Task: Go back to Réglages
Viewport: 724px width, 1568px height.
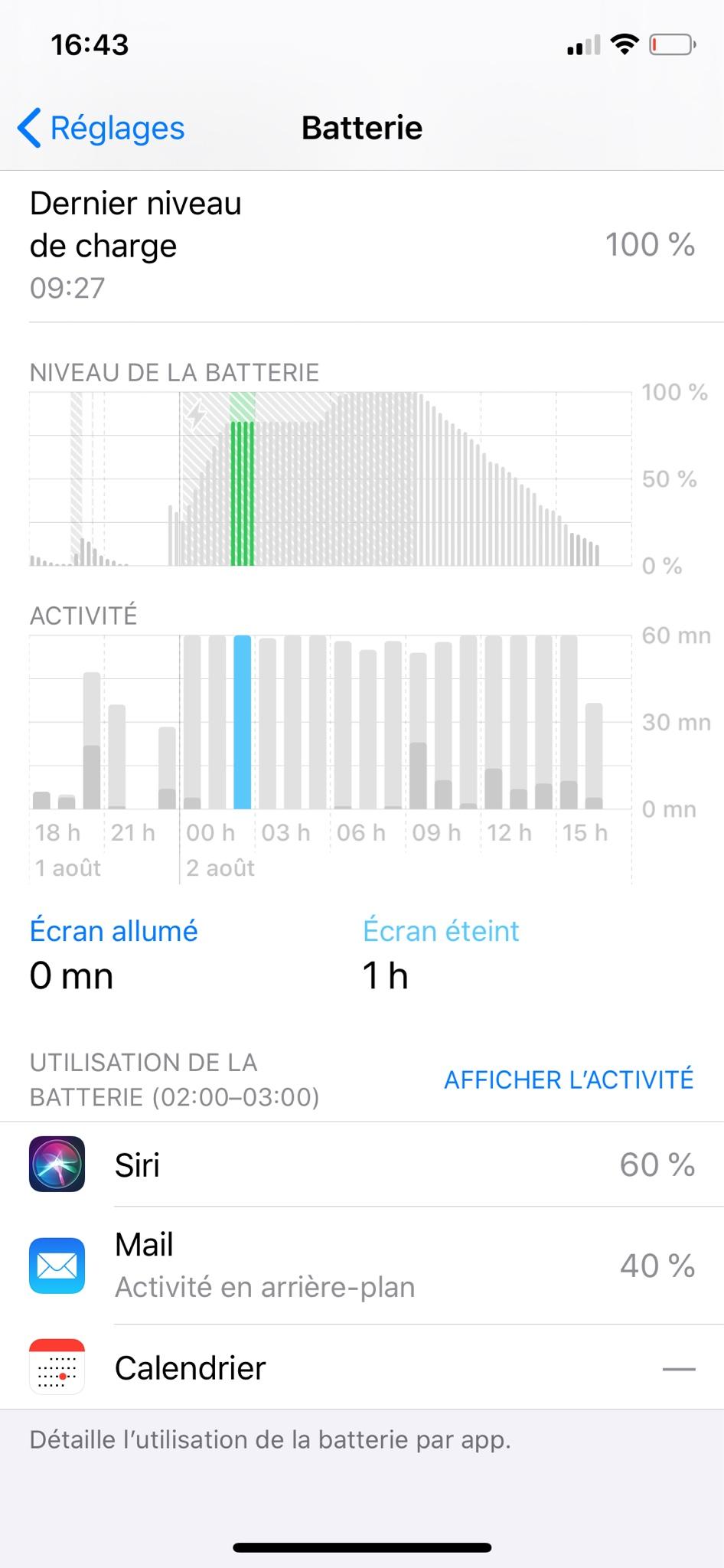Action: pyautogui.click(x=102, y=128)
